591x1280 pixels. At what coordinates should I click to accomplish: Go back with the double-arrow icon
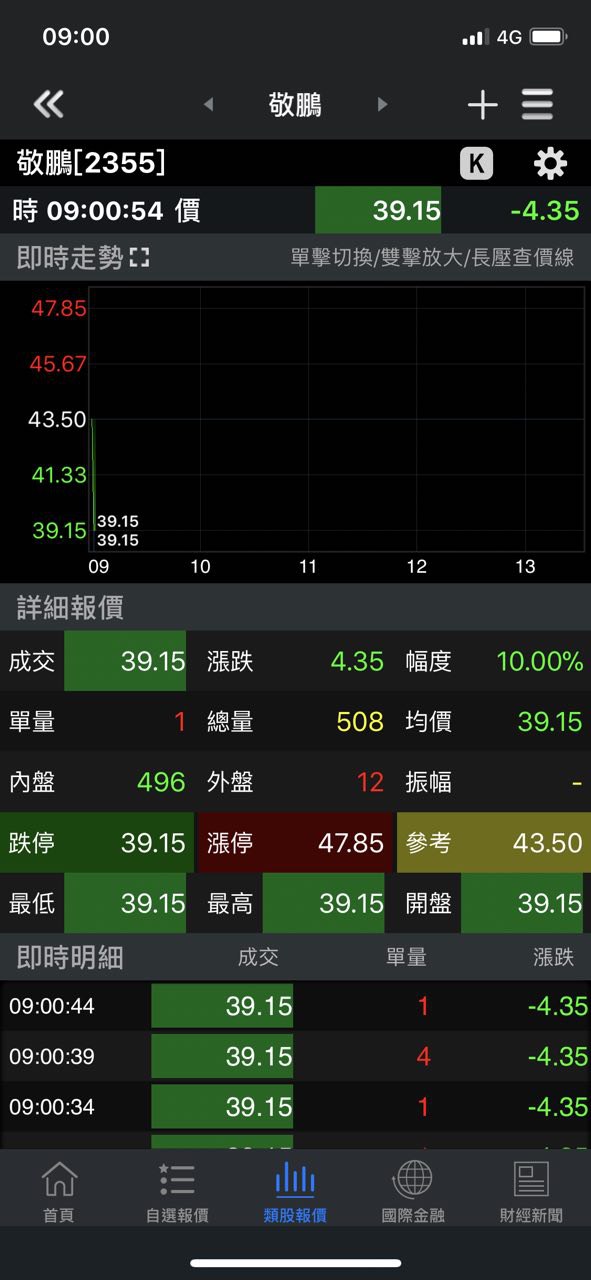48,104
